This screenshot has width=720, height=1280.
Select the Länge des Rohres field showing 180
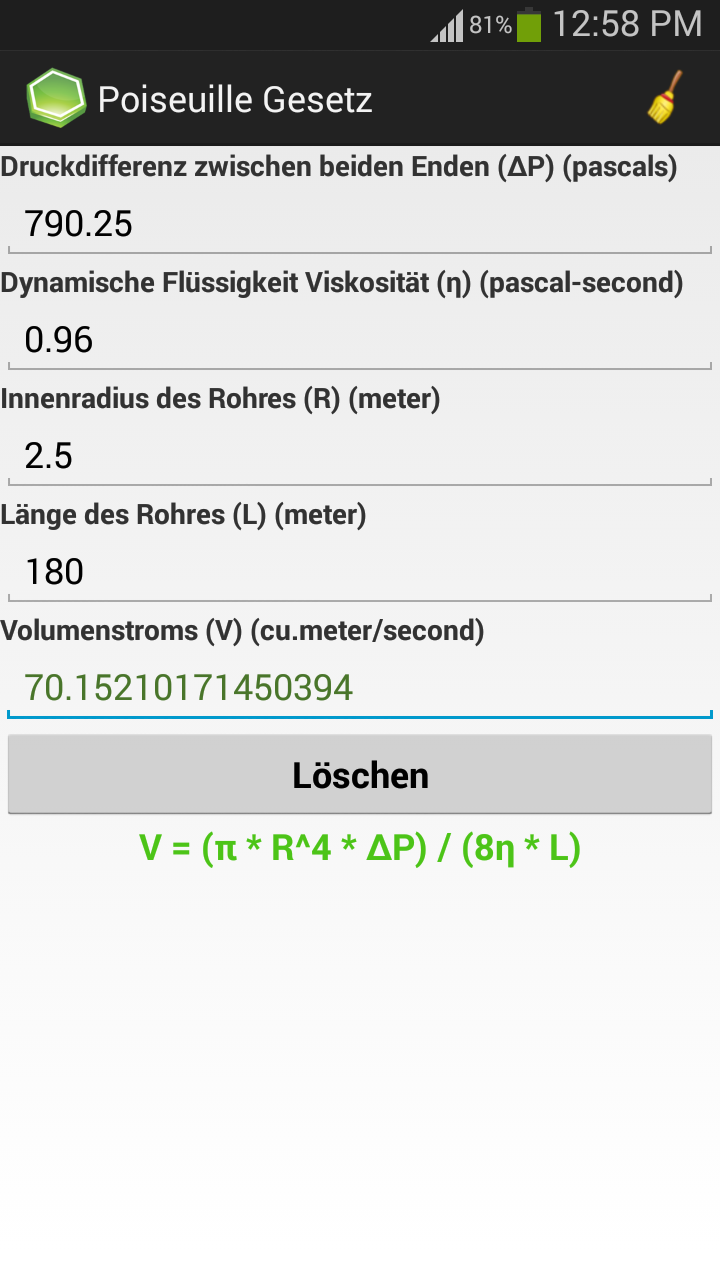(x=360, y=571)
